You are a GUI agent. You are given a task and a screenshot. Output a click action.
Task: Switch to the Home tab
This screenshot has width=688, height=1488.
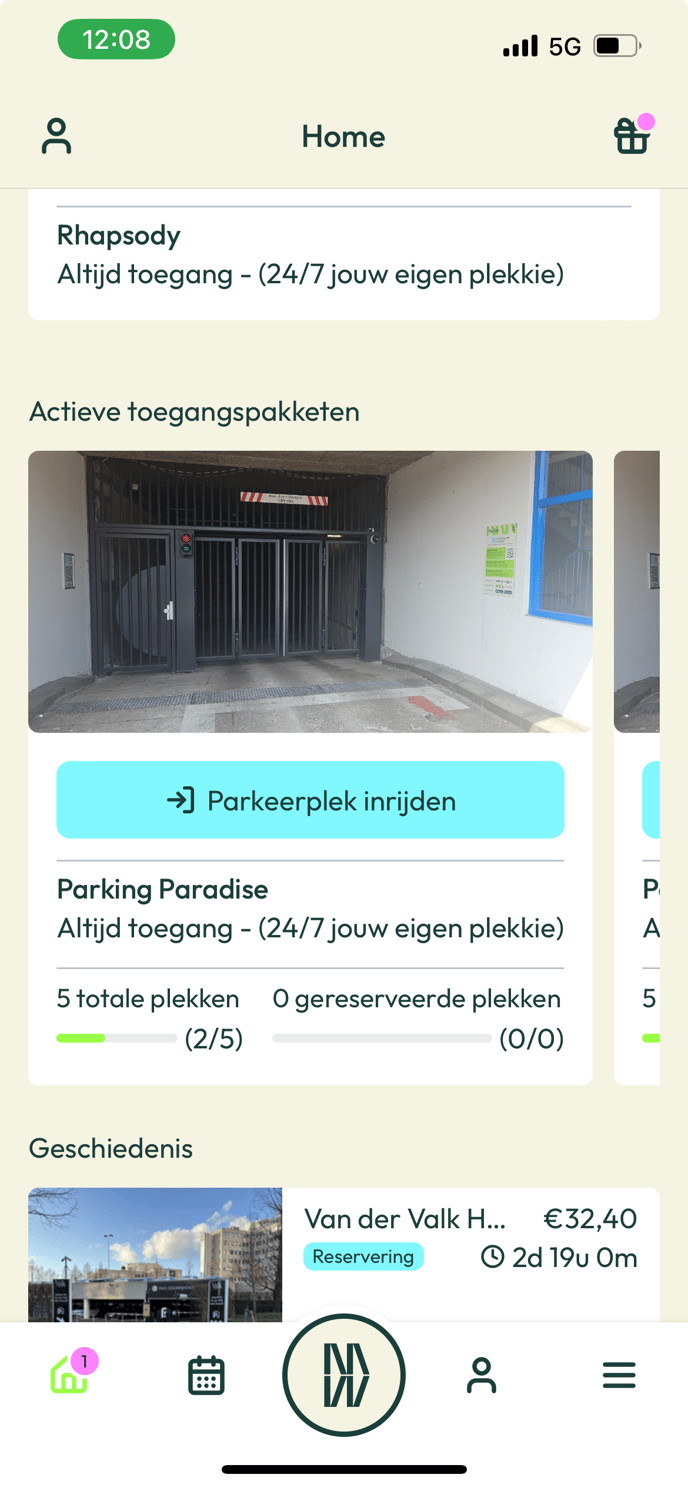70,1376
